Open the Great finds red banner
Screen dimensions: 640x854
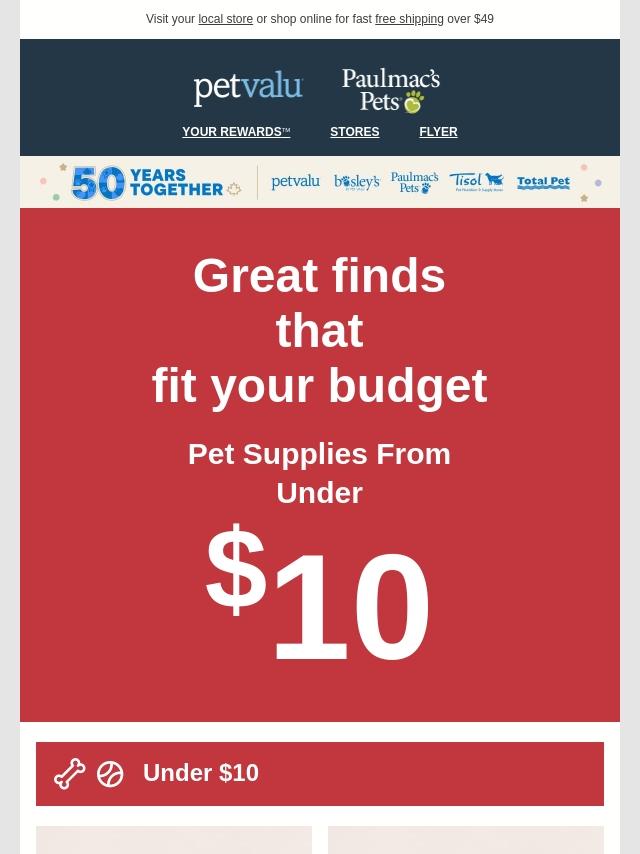coord(320,465)
